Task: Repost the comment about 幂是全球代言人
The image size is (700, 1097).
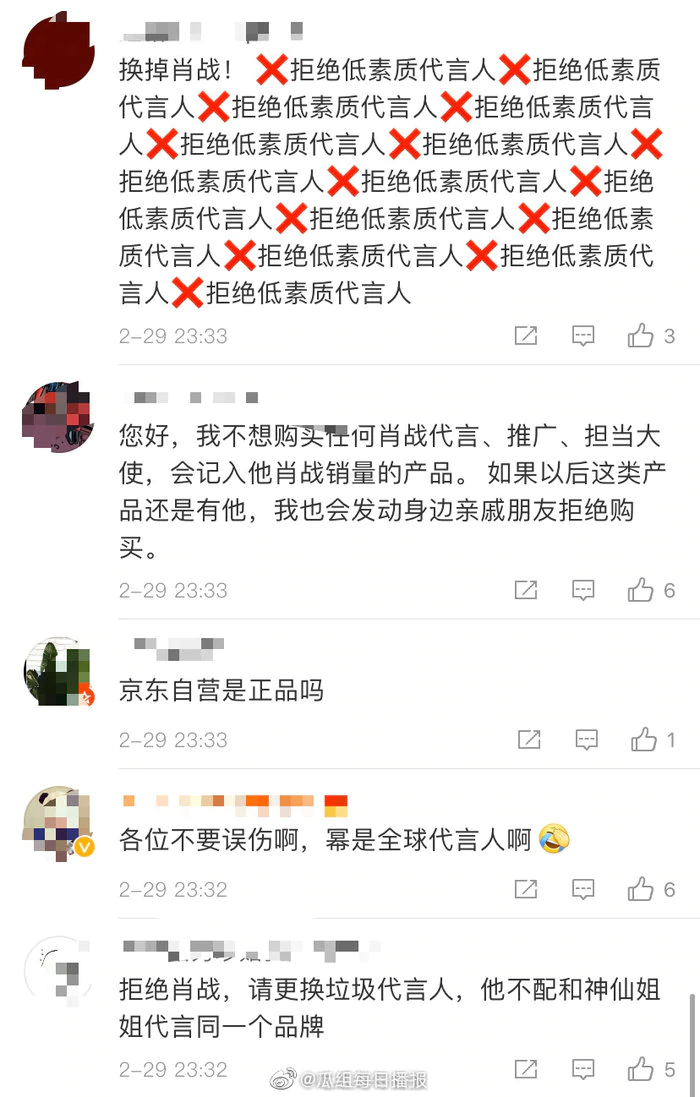Action: [526, 889]
